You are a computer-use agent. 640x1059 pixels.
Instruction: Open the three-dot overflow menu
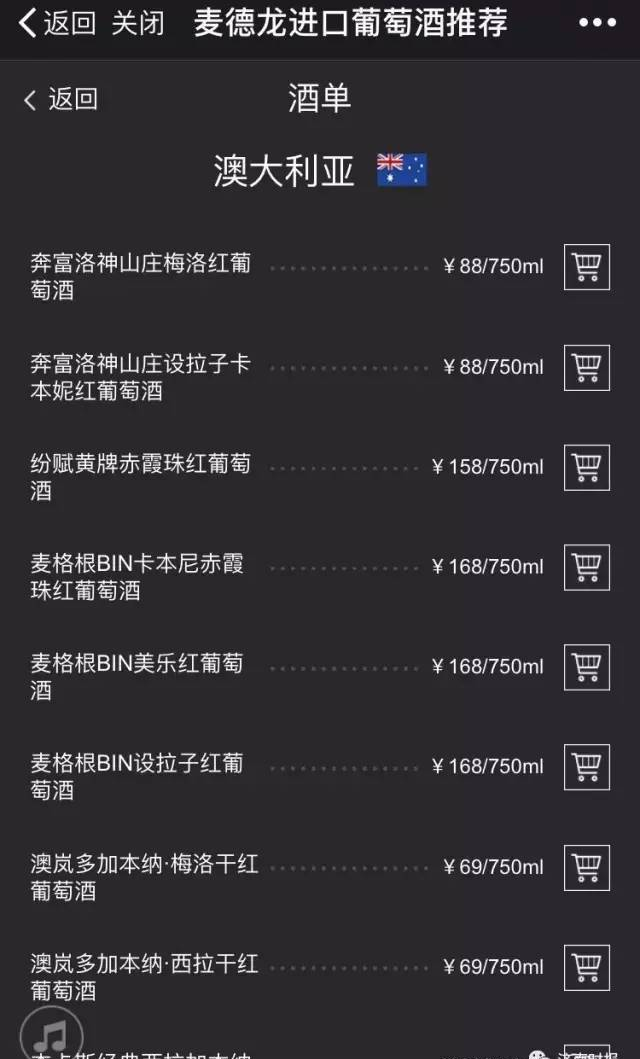(x=597, y=23)
